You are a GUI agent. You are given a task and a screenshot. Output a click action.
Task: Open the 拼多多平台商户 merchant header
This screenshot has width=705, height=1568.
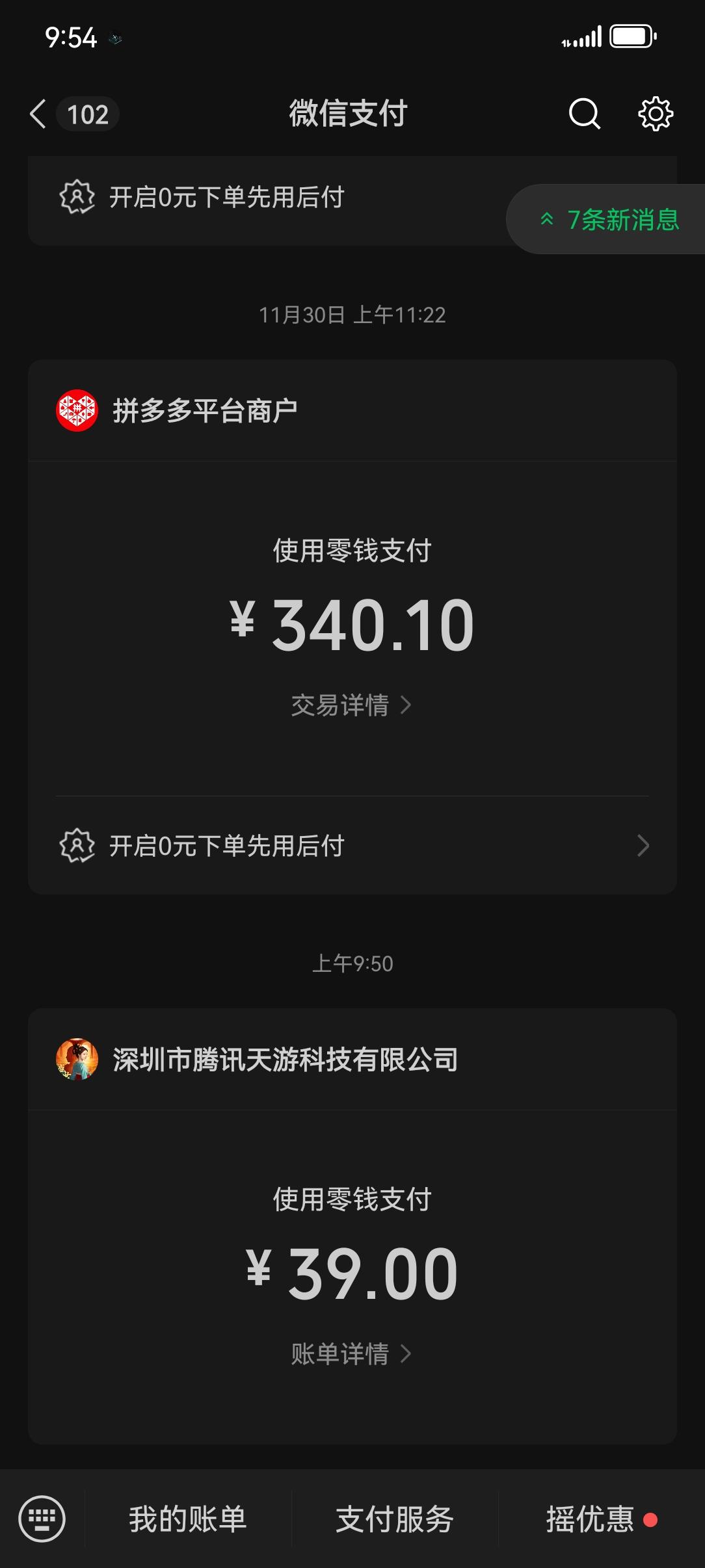[x=205, y=411]
